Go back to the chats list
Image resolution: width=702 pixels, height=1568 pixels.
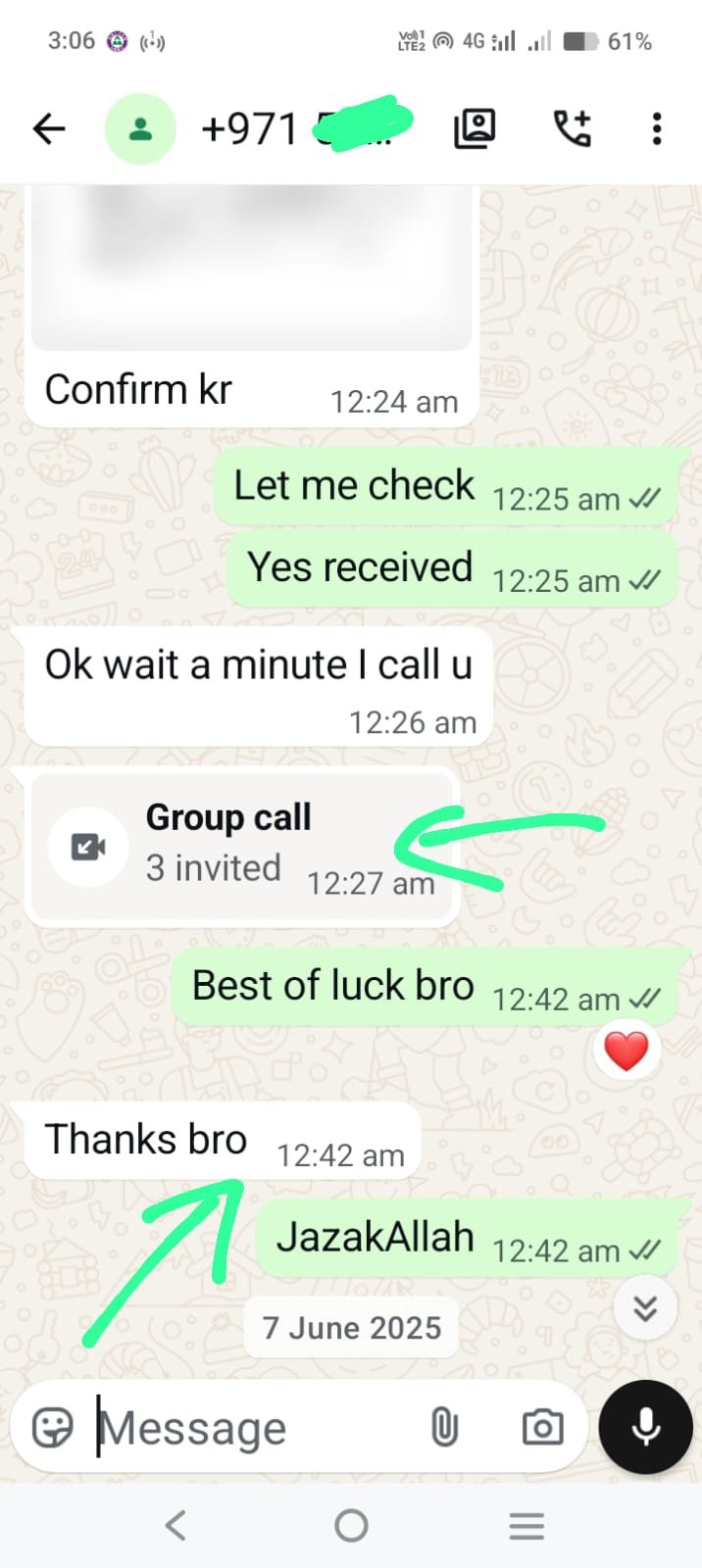(x=49, y=128)
